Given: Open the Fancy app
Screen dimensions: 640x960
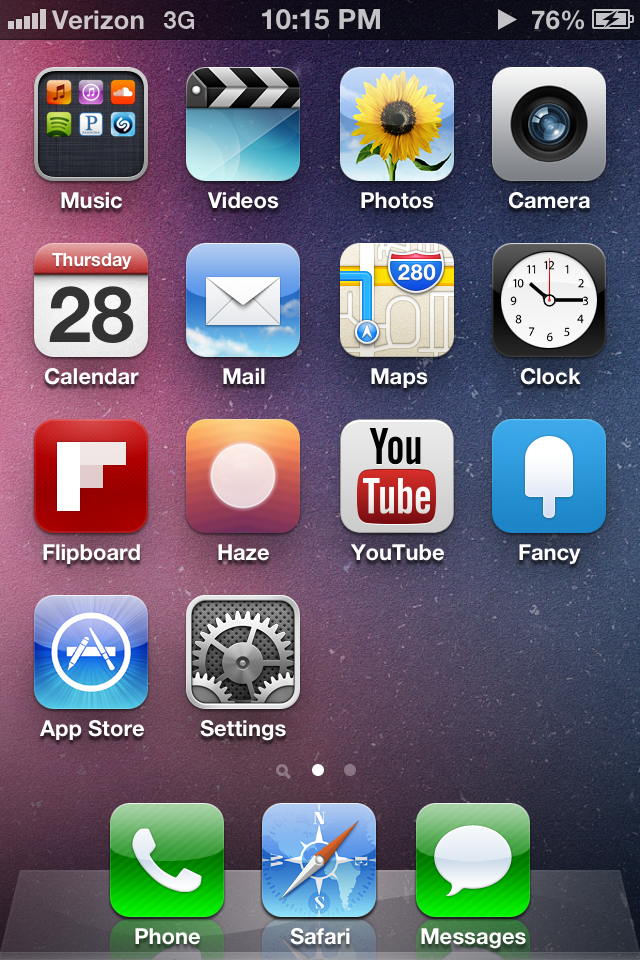Looking at the screenshot, I should 548,476.
